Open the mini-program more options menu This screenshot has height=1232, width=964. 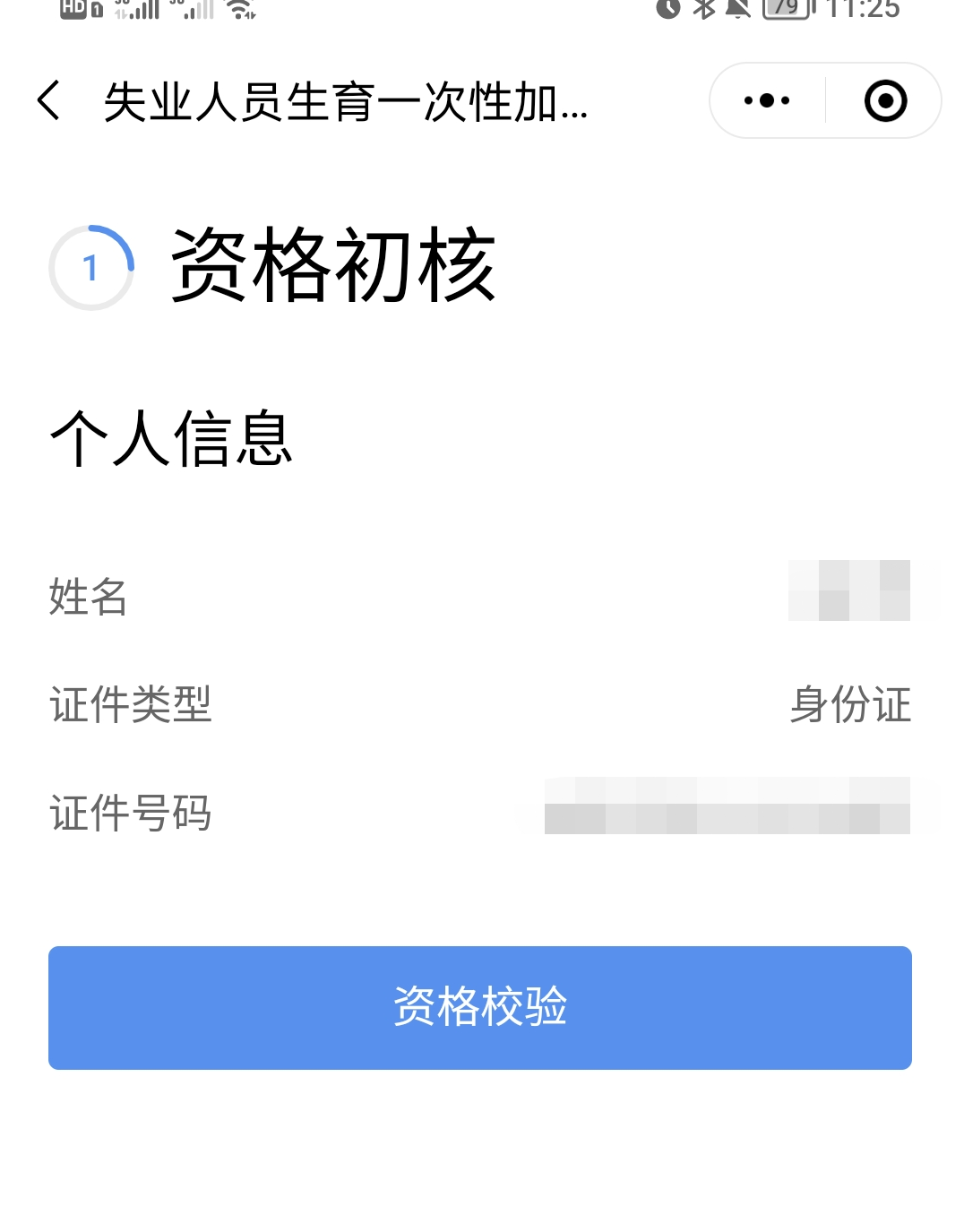(765, 101)
